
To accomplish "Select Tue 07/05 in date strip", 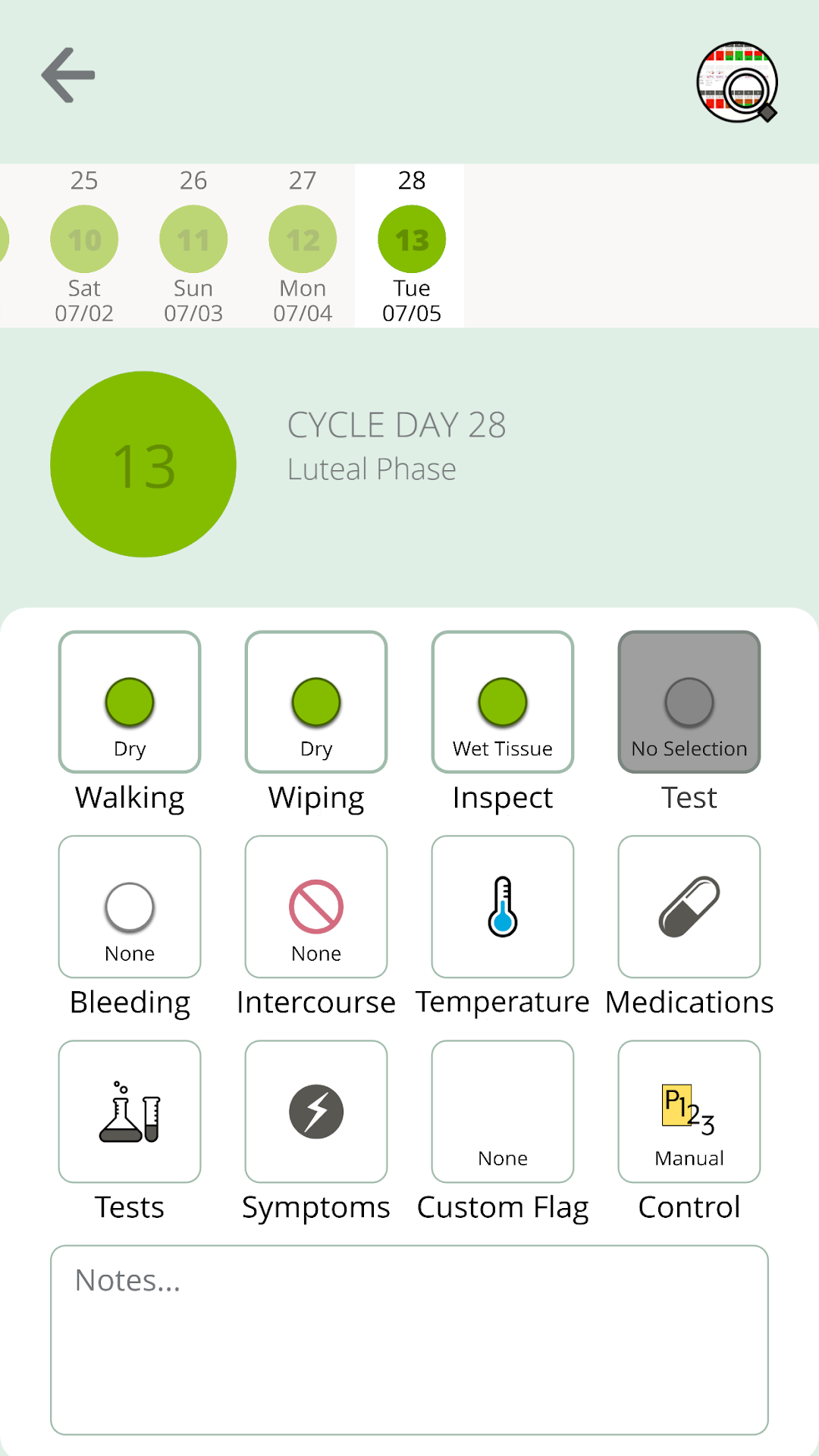I will tap(410, 246).
